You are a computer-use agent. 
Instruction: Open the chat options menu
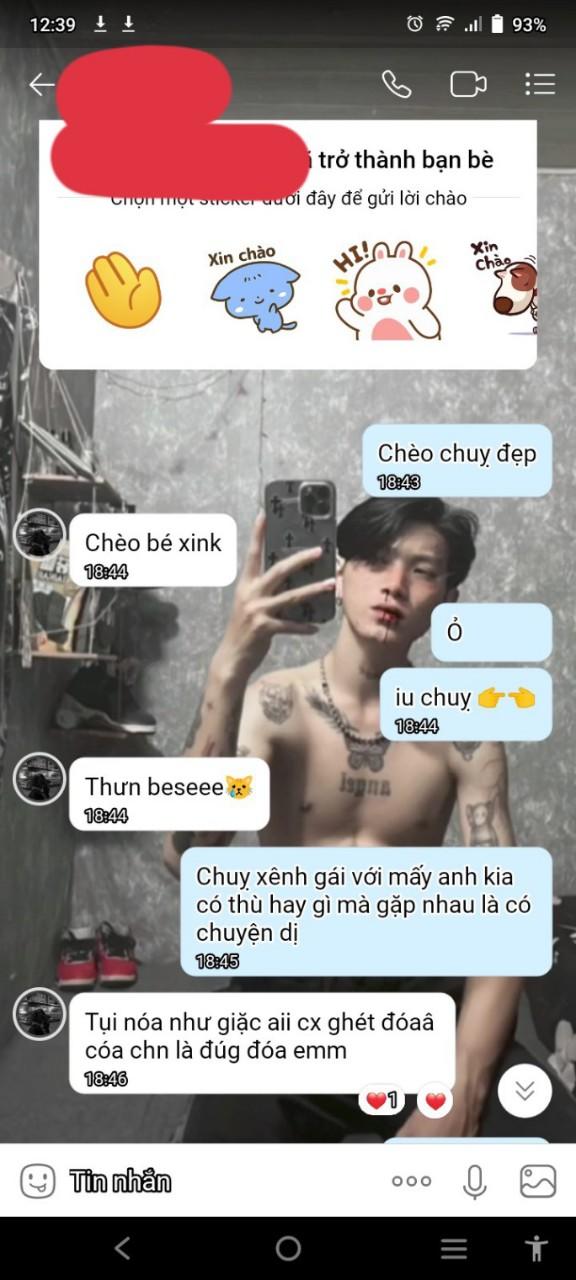[540, 84]
